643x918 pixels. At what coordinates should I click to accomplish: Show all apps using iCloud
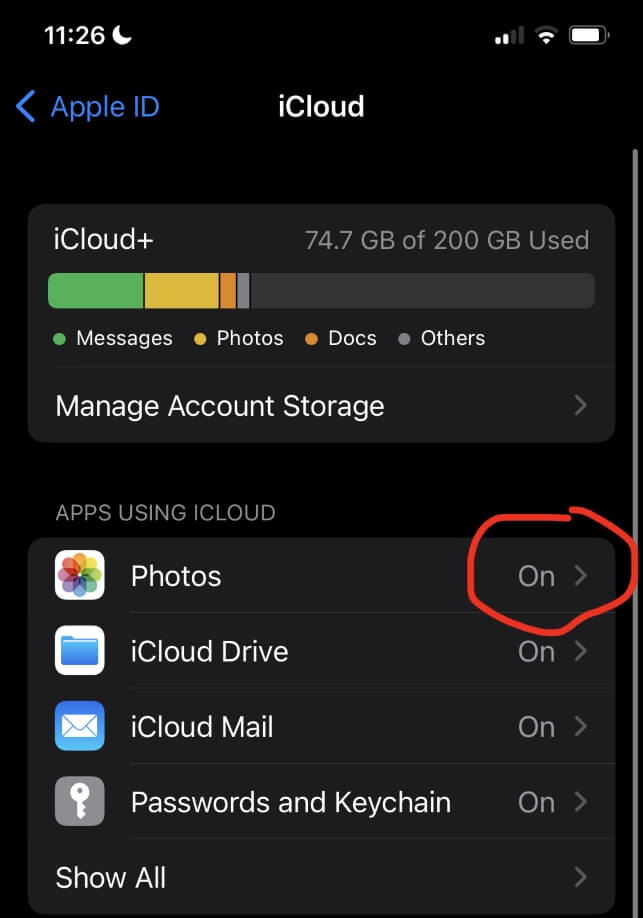(x=320, y=878)
